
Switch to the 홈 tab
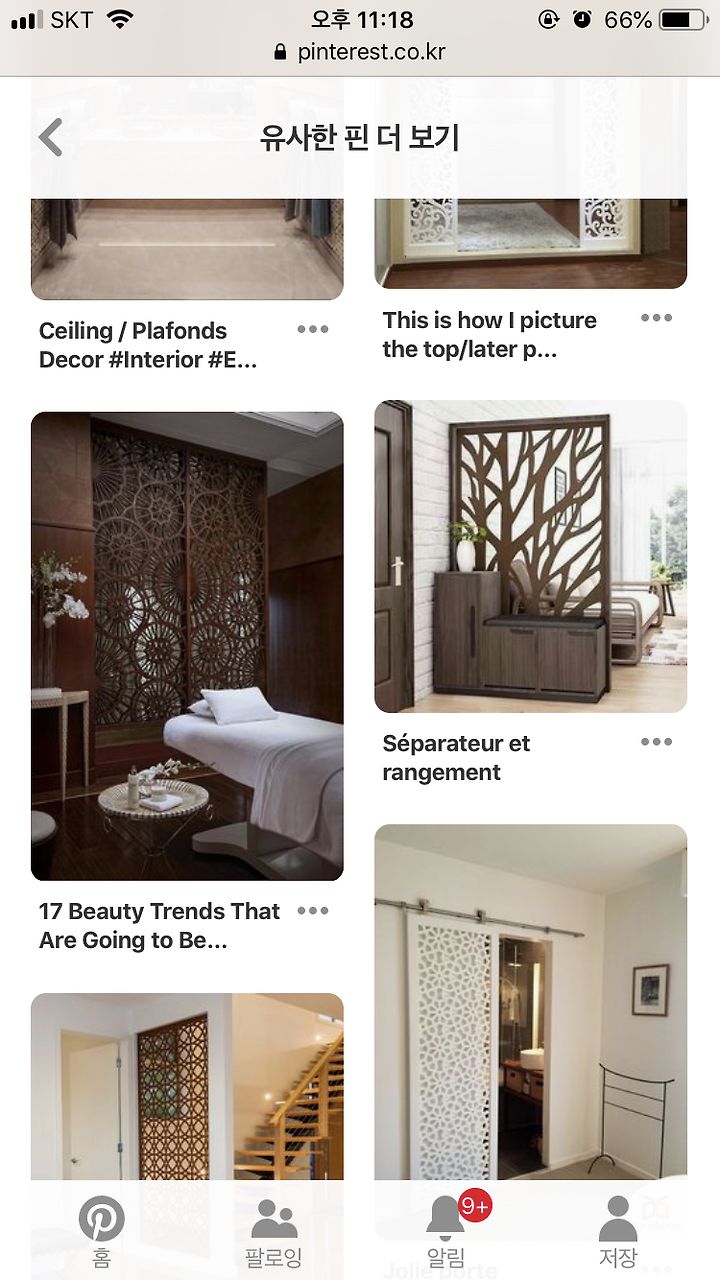[x=102, y=1232]
